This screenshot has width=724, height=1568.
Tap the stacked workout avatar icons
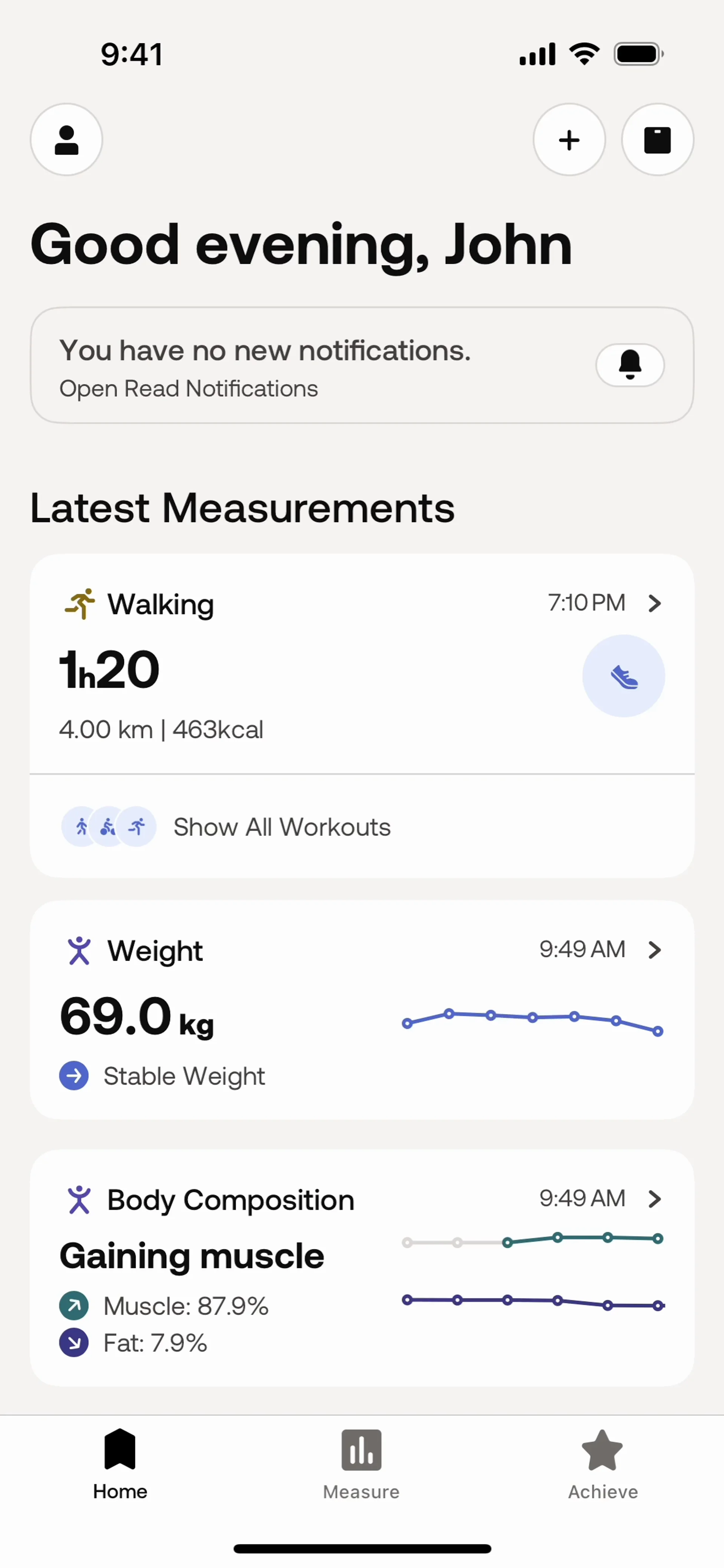pyautogui.click(x=108, y=827)
